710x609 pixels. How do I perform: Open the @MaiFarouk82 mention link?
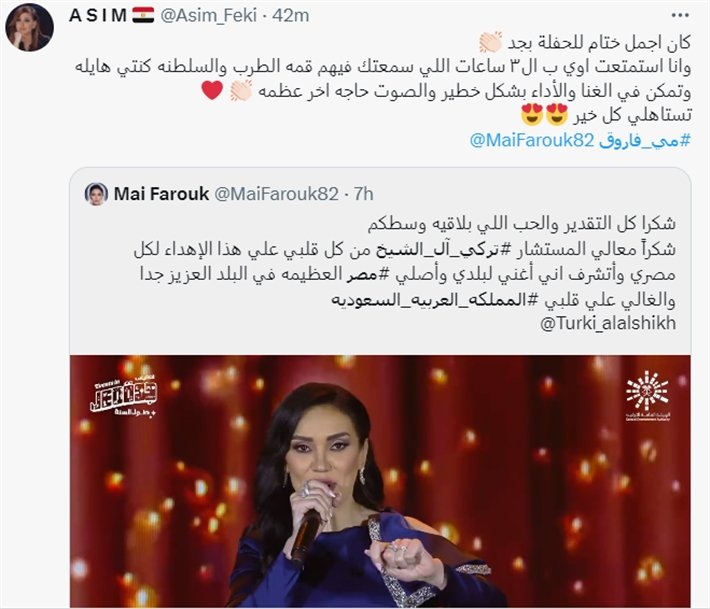[533, 138]
